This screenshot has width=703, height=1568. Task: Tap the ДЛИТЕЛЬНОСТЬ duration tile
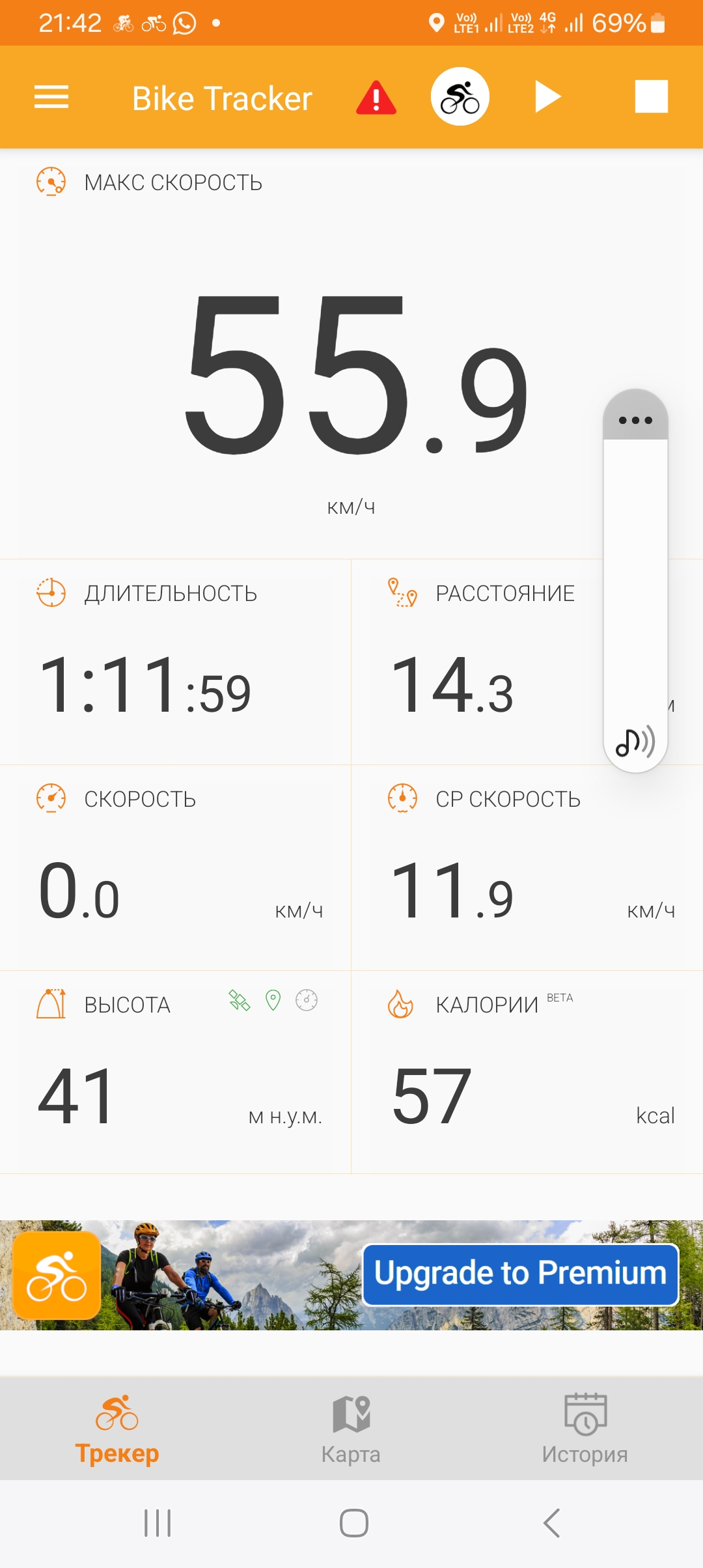[176, 662]
